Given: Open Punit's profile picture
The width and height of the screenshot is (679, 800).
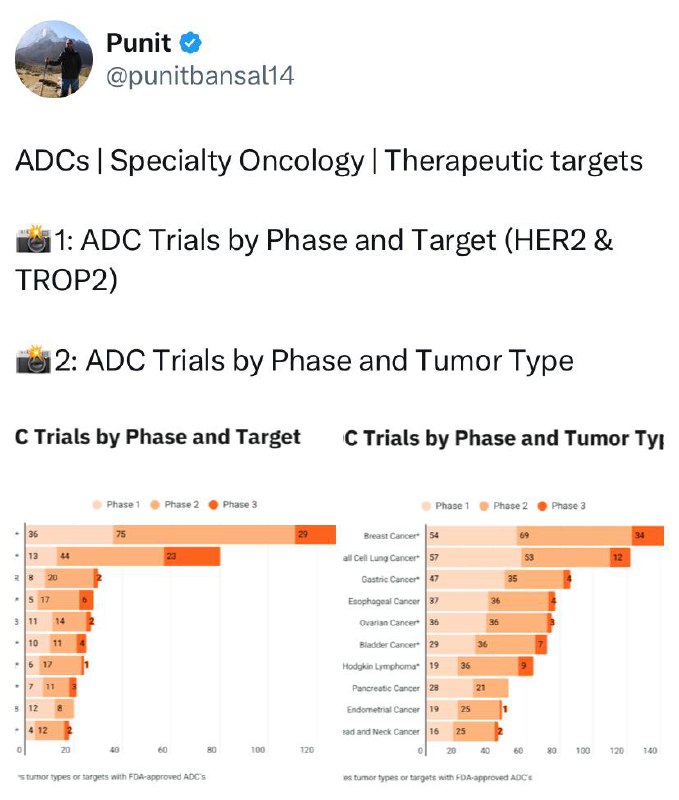Looking at the screenshot, I should point(54,59).
